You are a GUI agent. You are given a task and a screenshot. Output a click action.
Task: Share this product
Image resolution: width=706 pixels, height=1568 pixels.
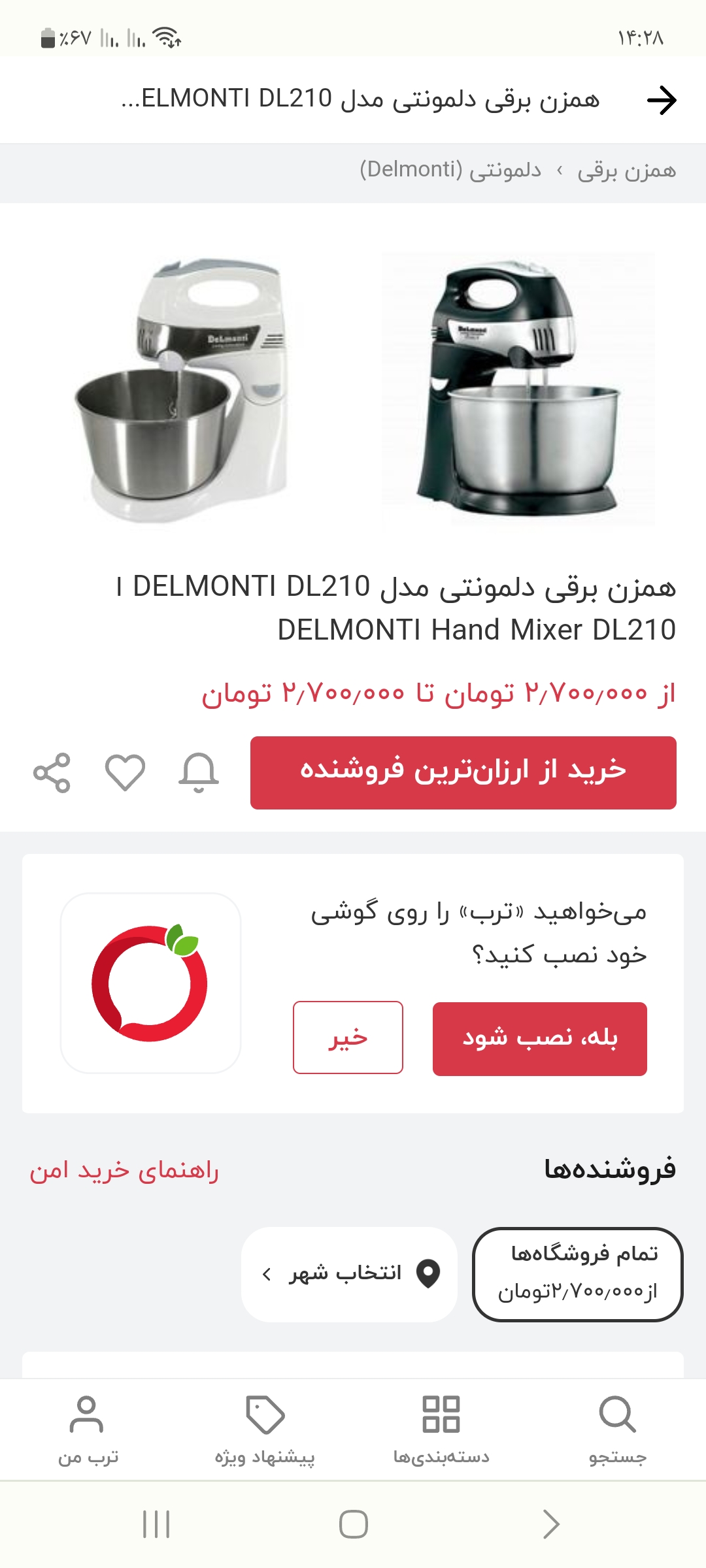coord(52,772)
